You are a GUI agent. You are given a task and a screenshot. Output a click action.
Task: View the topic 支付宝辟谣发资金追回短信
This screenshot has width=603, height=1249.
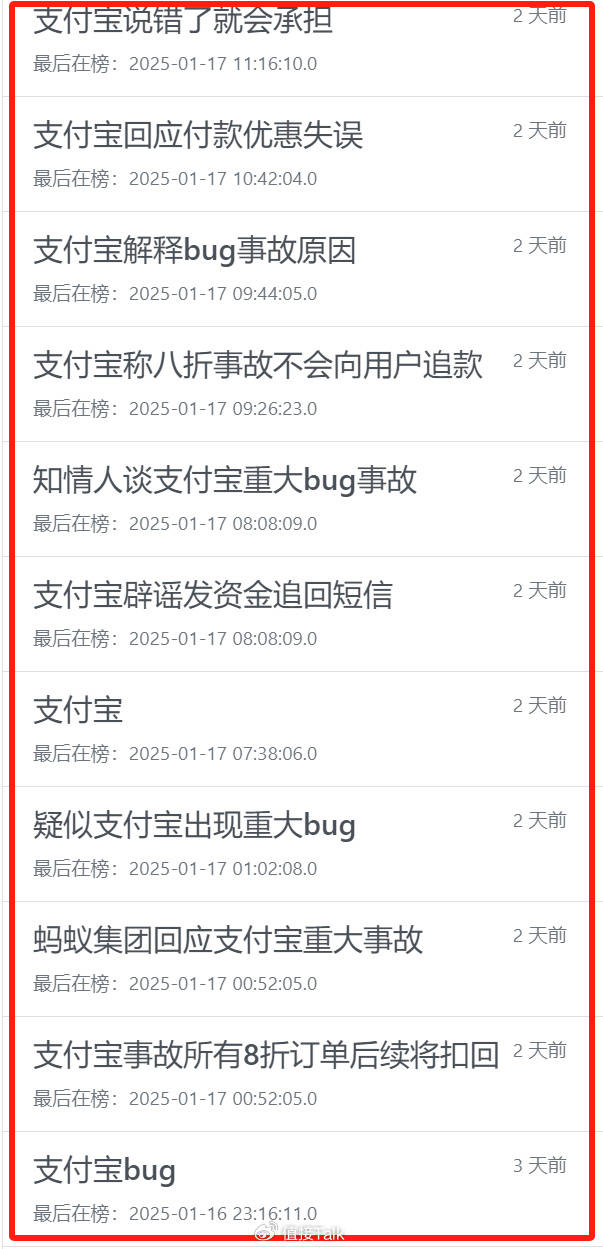coord(212,596)
